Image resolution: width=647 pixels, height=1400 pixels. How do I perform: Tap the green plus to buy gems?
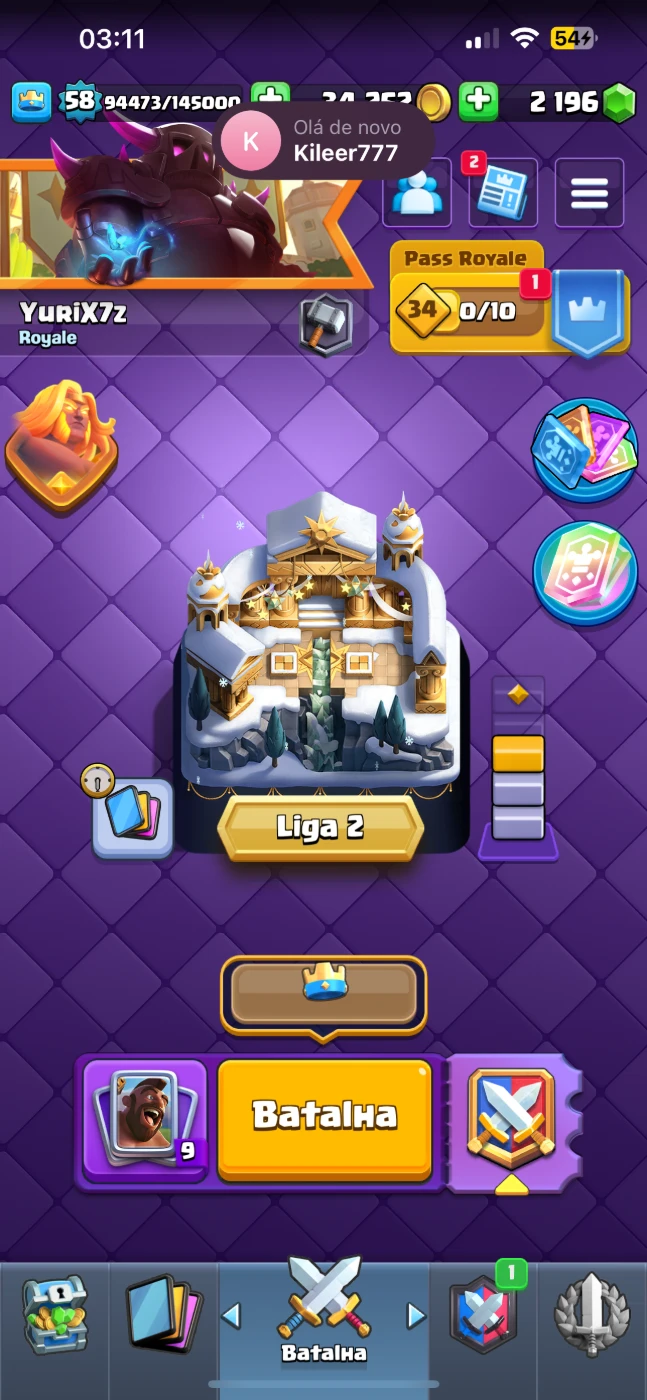(479, 100)
